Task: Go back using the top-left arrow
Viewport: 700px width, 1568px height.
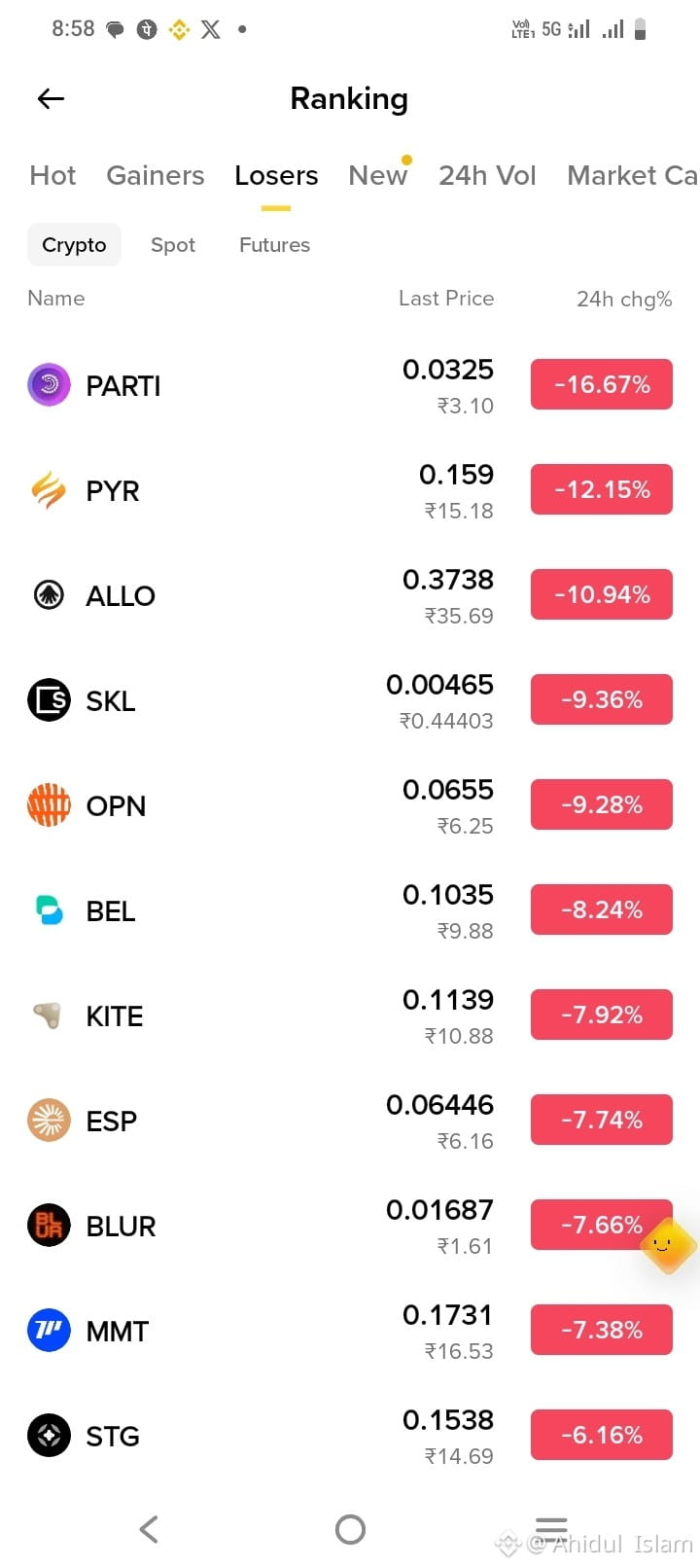Action: pos(51,98)
